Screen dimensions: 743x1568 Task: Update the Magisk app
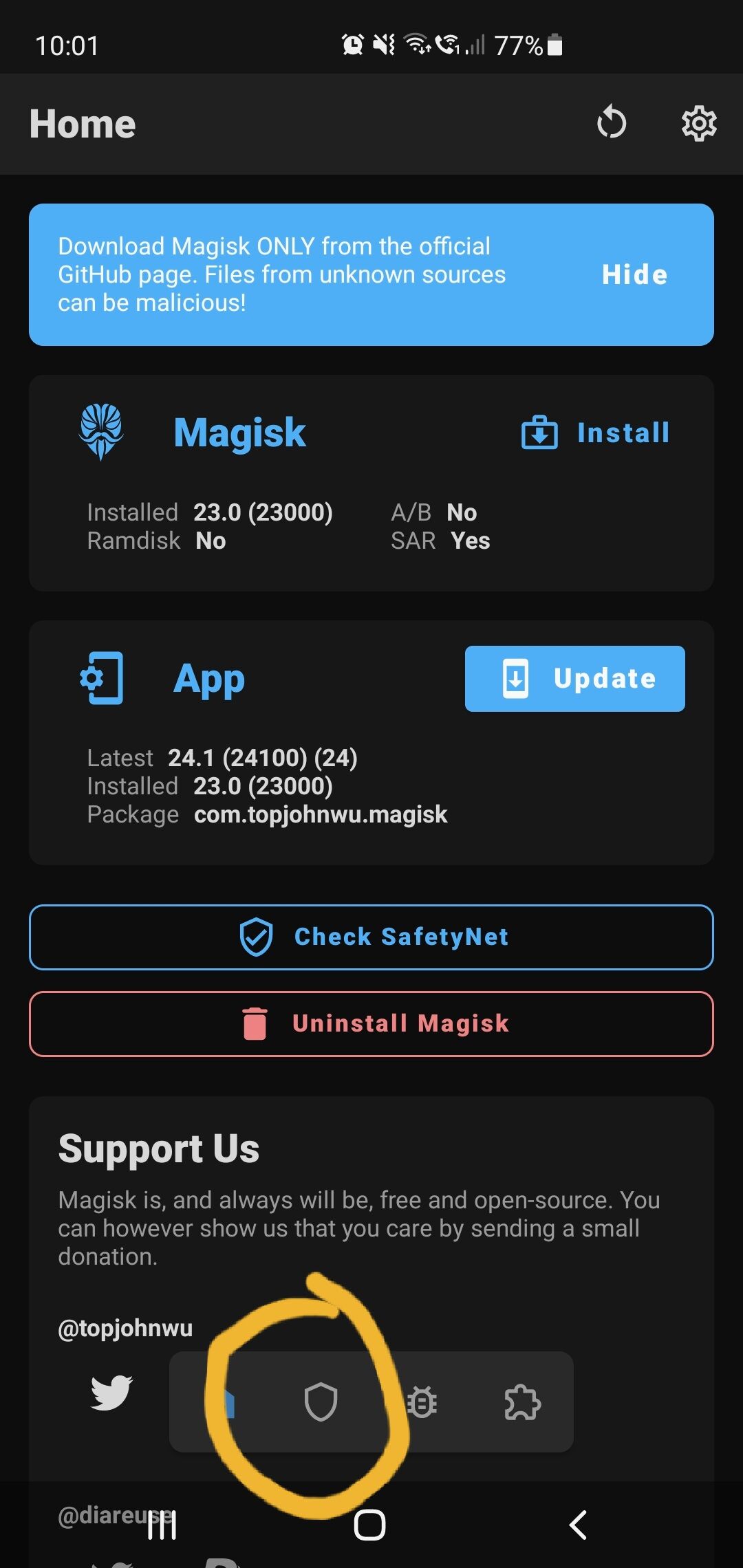click(574, 679)
